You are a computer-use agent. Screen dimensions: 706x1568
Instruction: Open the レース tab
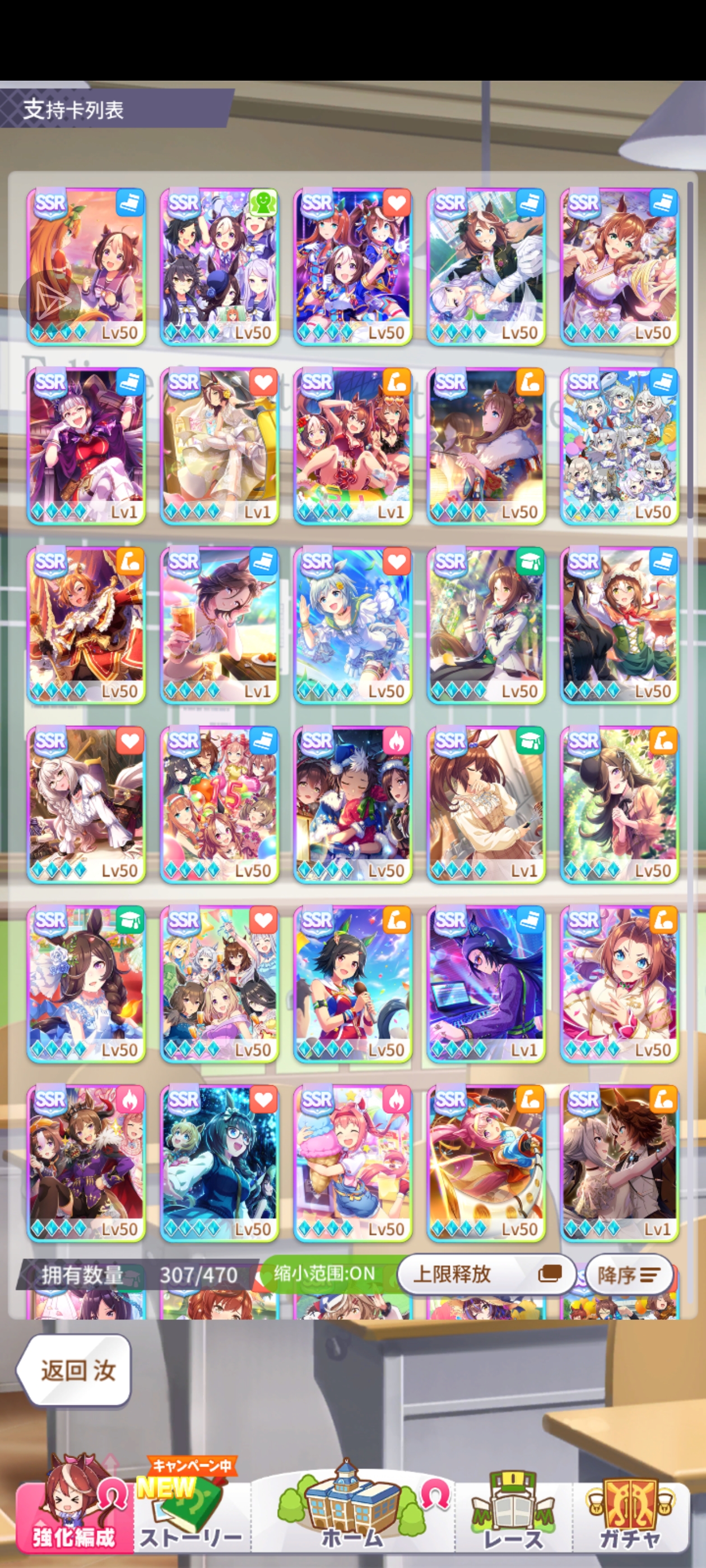(x=513, y=1518)
